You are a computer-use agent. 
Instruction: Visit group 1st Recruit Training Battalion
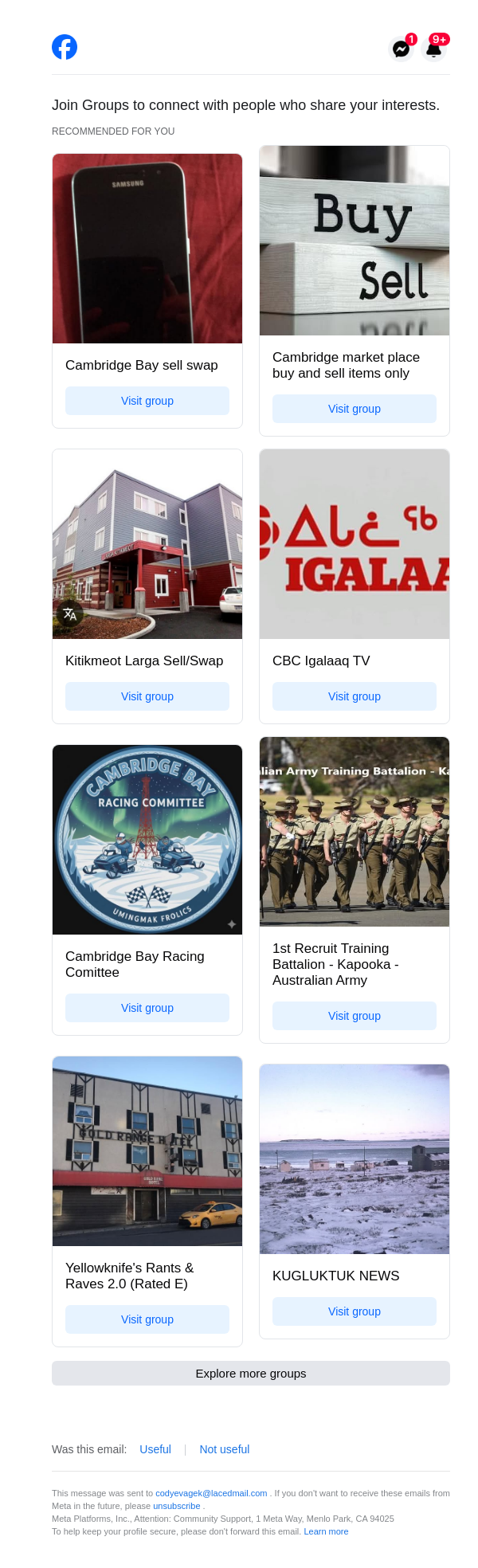tap(355, 1016)
